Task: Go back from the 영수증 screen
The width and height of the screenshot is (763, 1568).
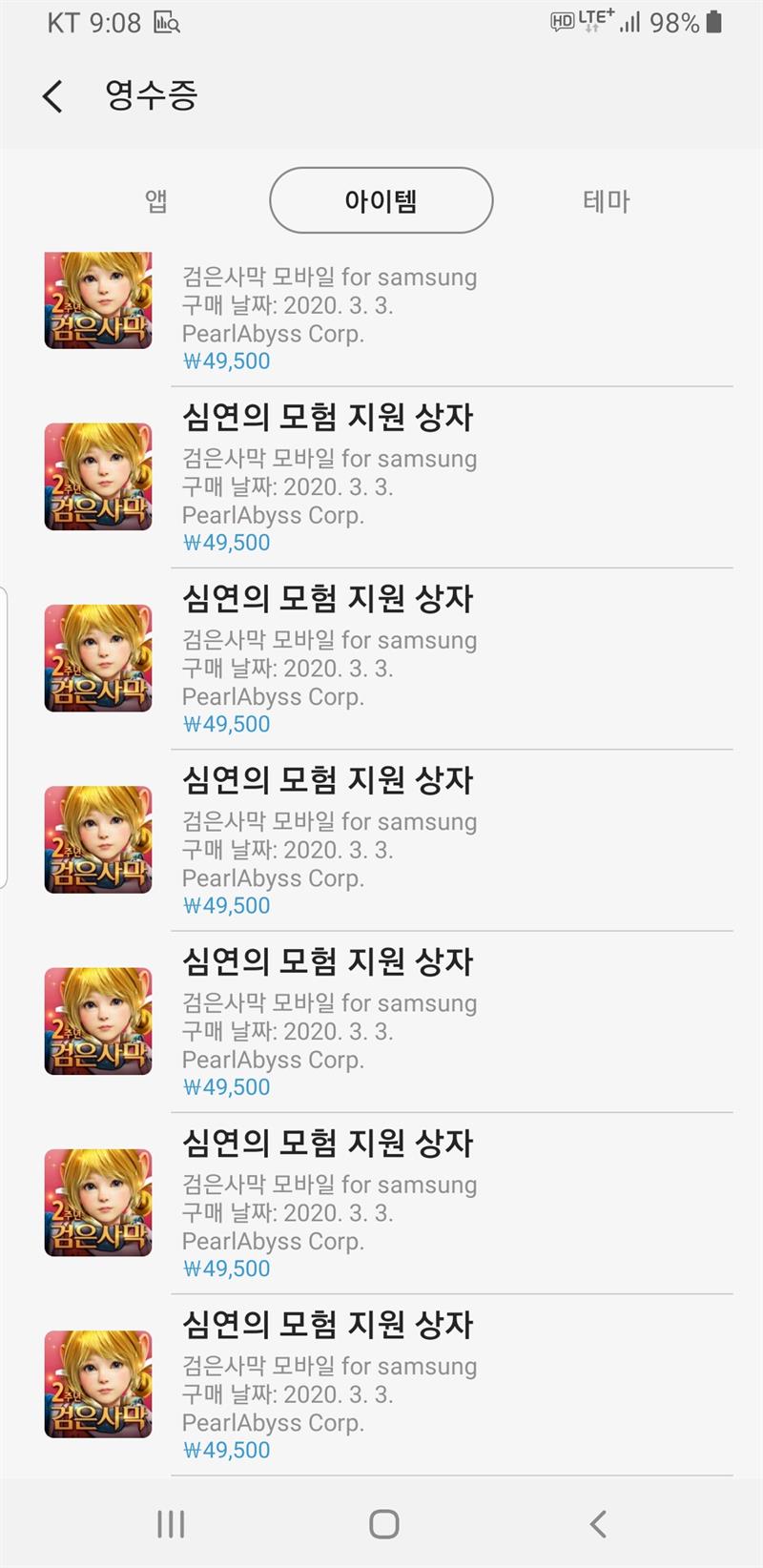Action: pyautogui.click(x=53, y=96)
